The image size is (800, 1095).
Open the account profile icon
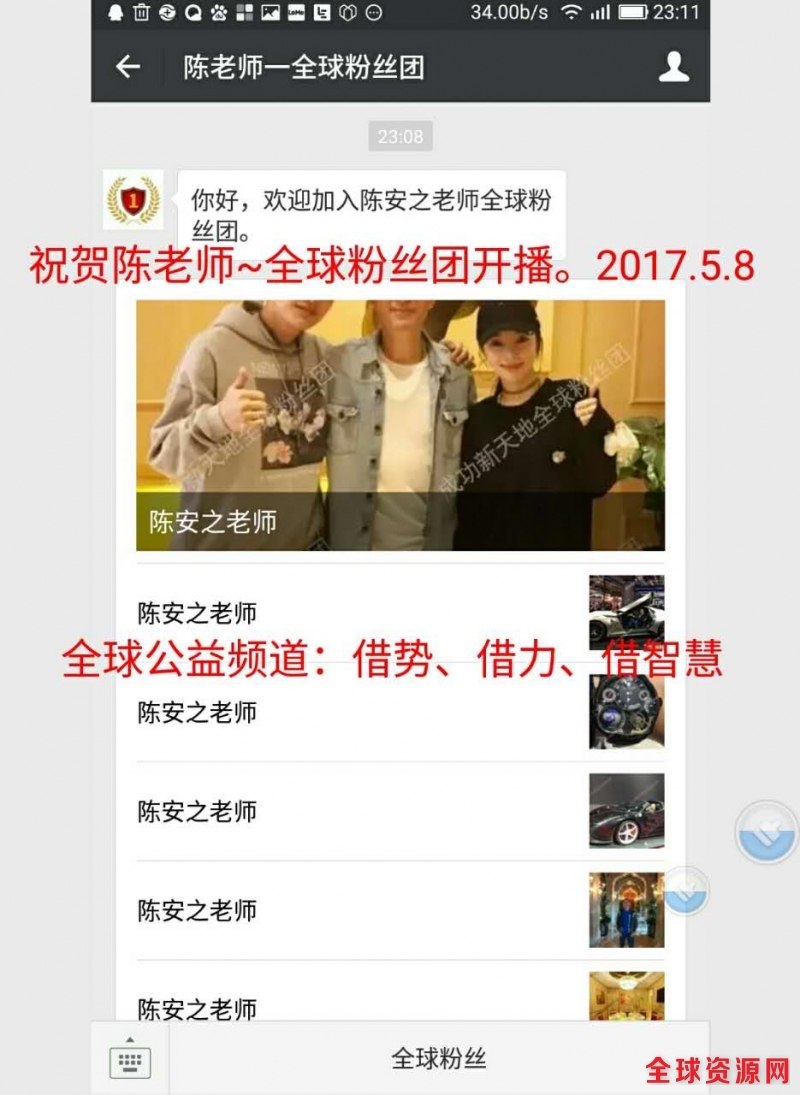point(674,67)
